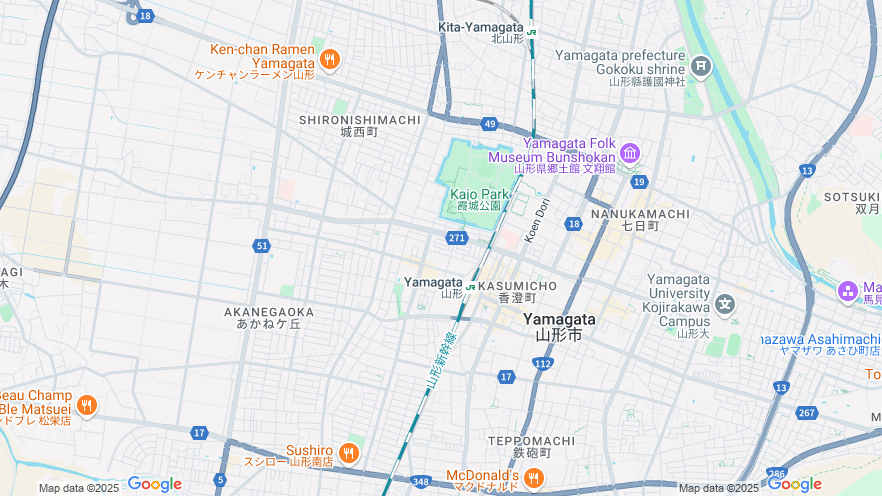Select the Yamagata Folk Museum Bunshokan marker
This screenshot has width=882, height=496.
point(630,153)
